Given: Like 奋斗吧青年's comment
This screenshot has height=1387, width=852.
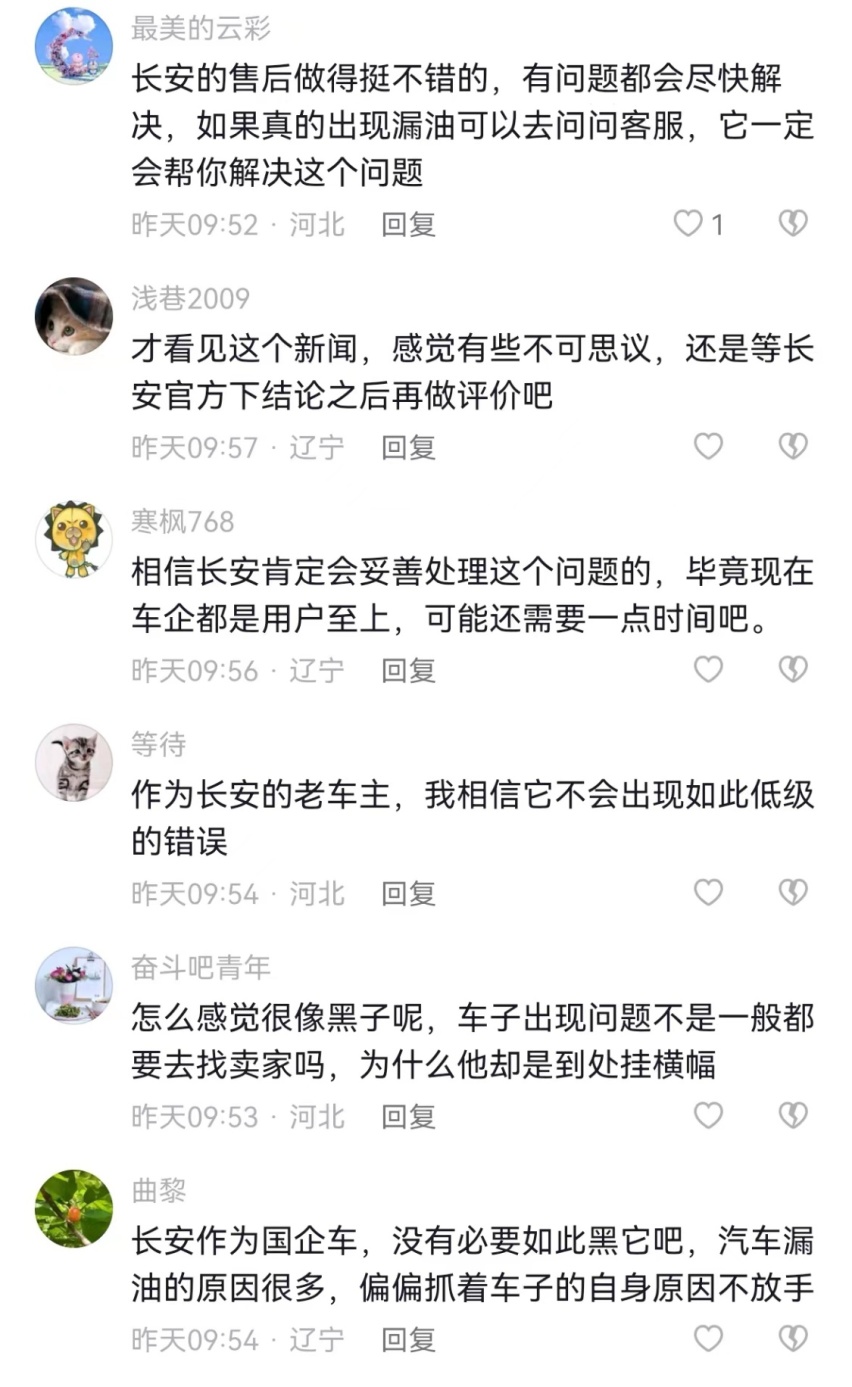Looking at the screenshot, I should [708, 1115].
